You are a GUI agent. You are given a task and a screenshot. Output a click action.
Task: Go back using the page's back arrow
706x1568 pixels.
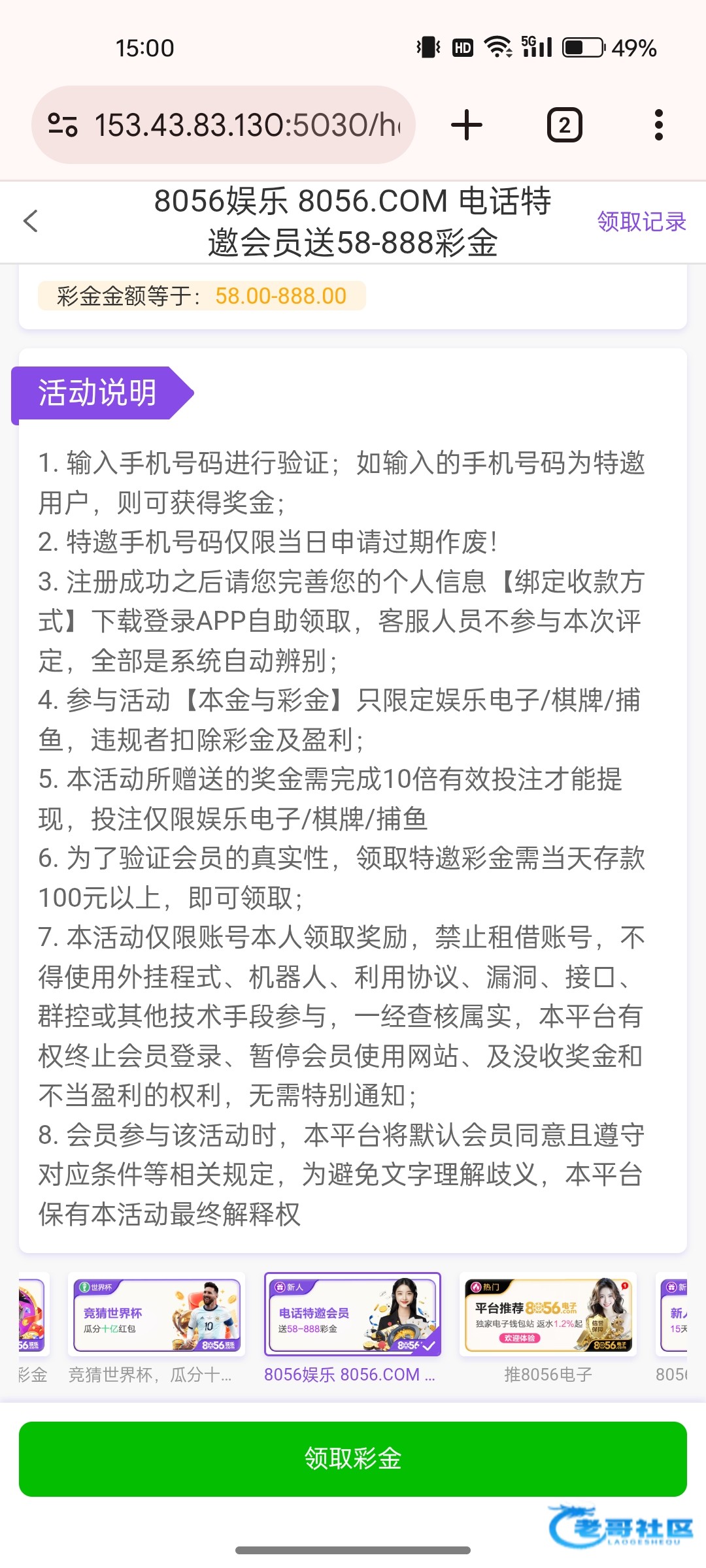31,221
